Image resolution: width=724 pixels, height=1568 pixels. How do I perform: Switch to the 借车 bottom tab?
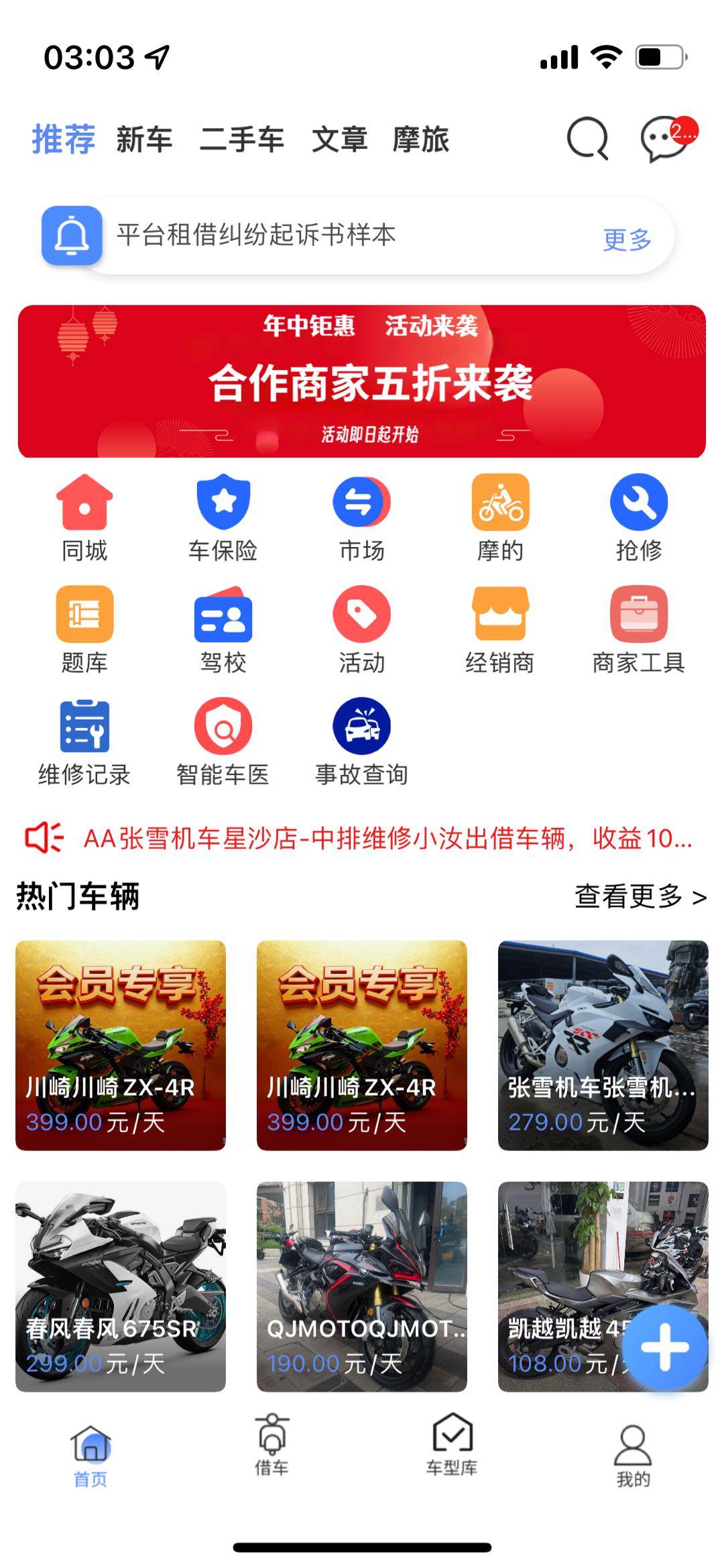pyautogui.click(x=271, y=1447)
